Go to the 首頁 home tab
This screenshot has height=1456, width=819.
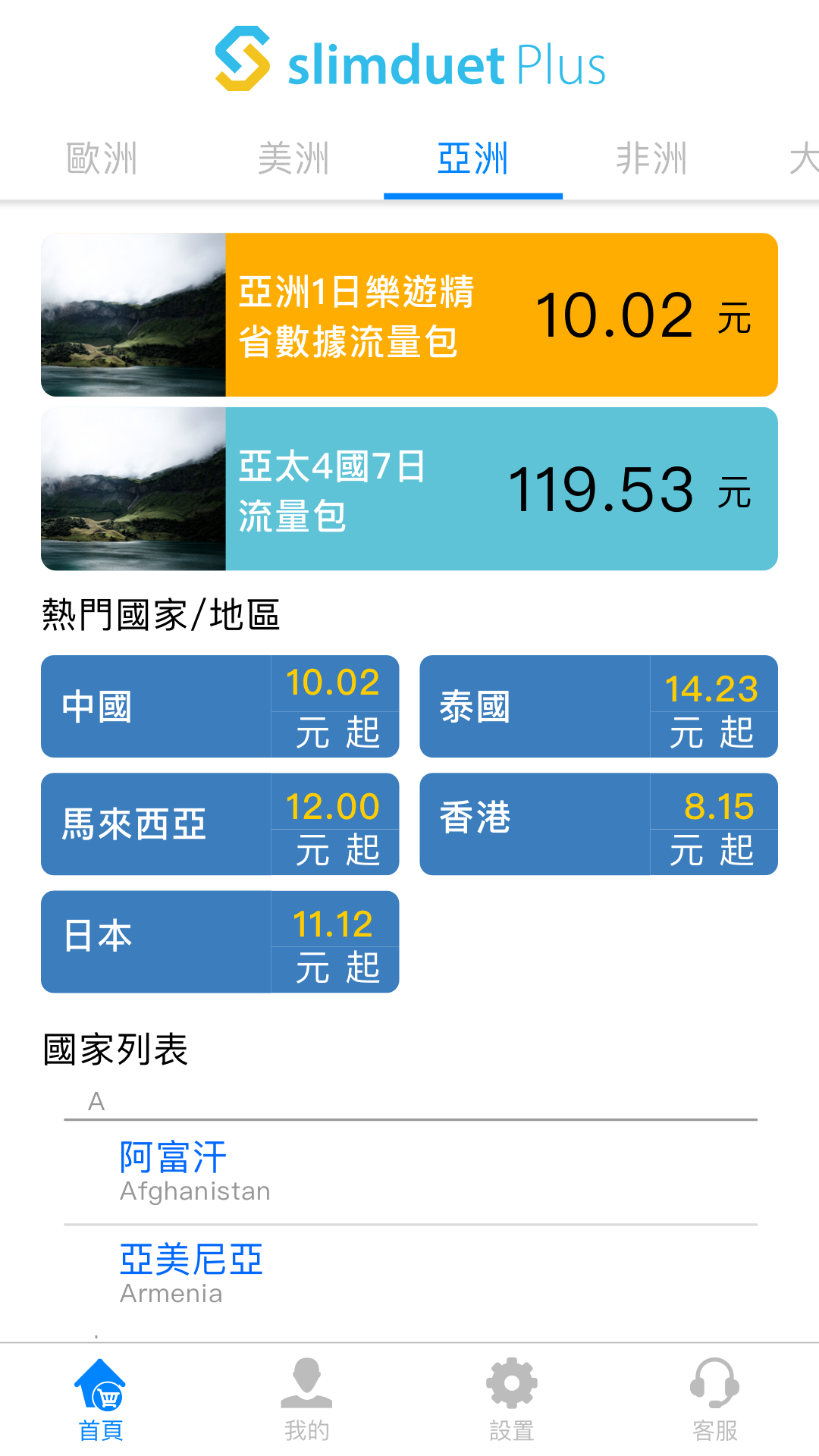(x=101, y=1400)
